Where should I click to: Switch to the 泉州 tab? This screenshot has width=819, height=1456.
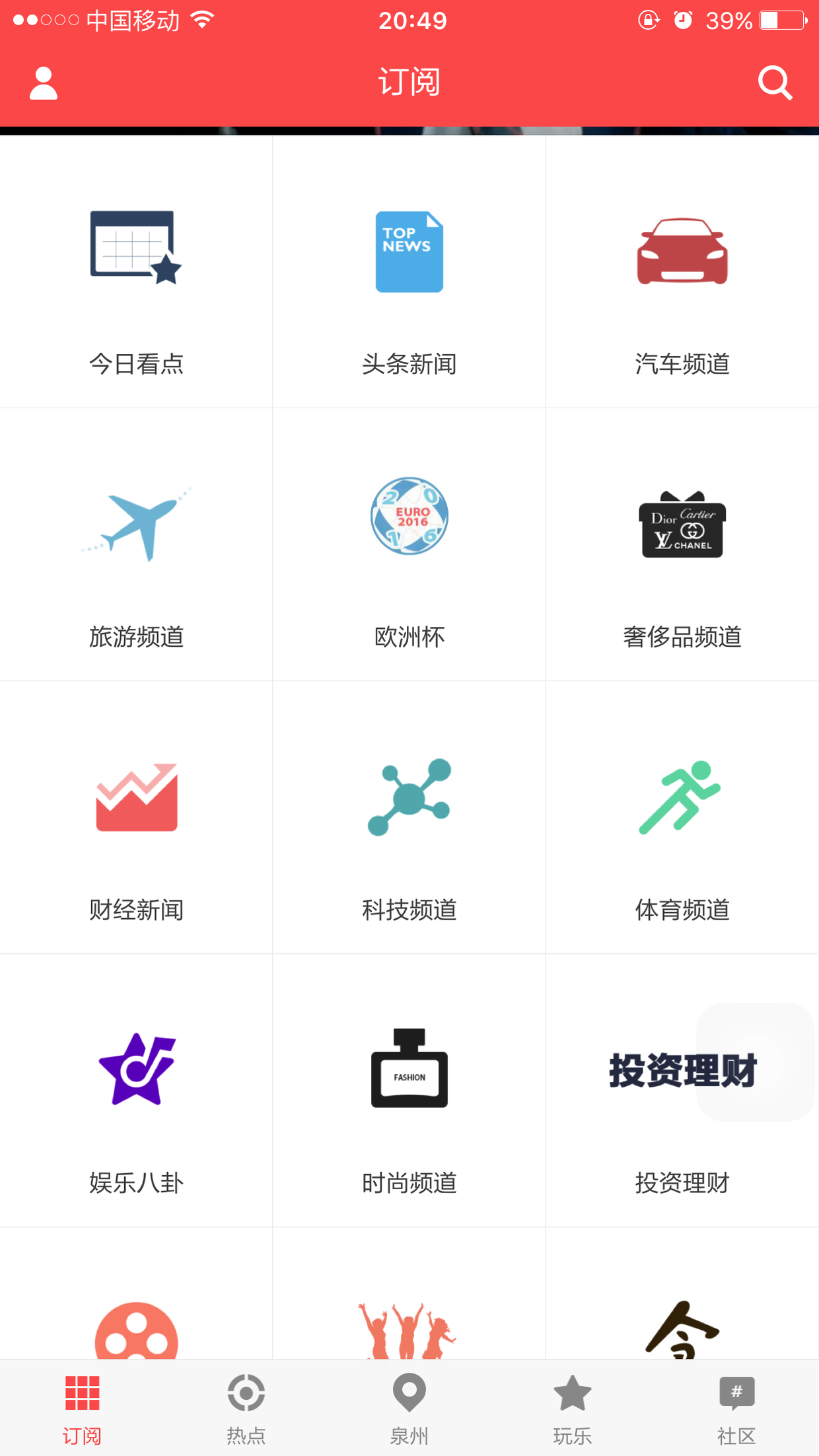[409, 1408]
